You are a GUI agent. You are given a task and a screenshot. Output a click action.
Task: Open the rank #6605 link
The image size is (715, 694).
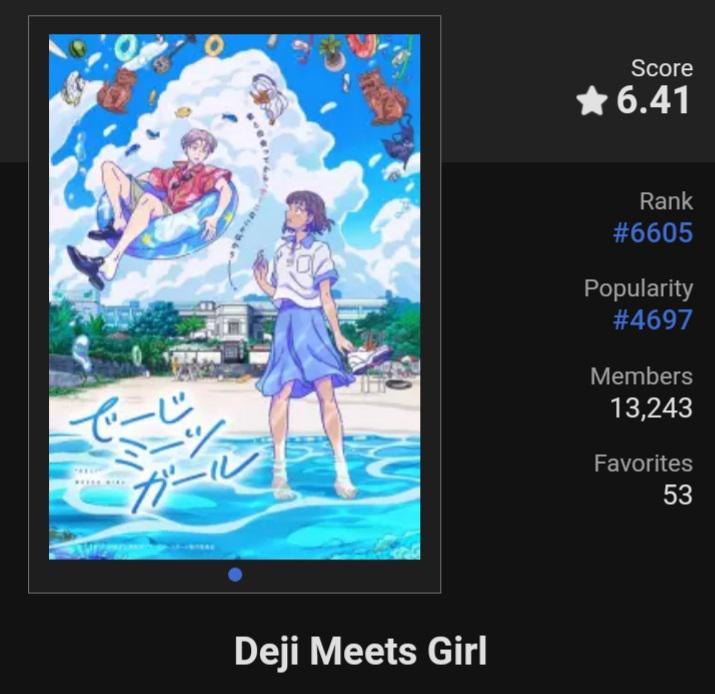(652, 233)
